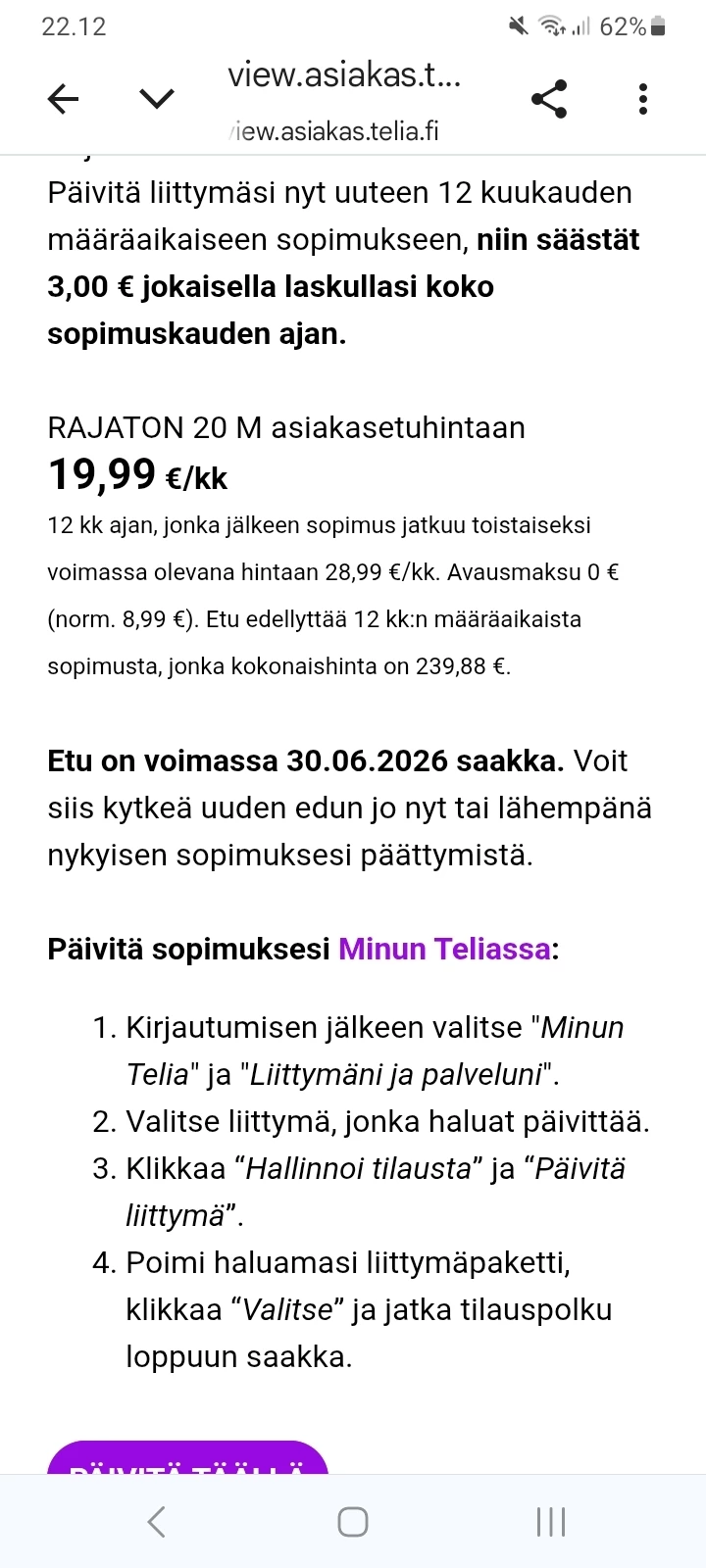This screenshot has height=1568, width=706.
Task: Open the recent apps view
Action: [551, 1521]
